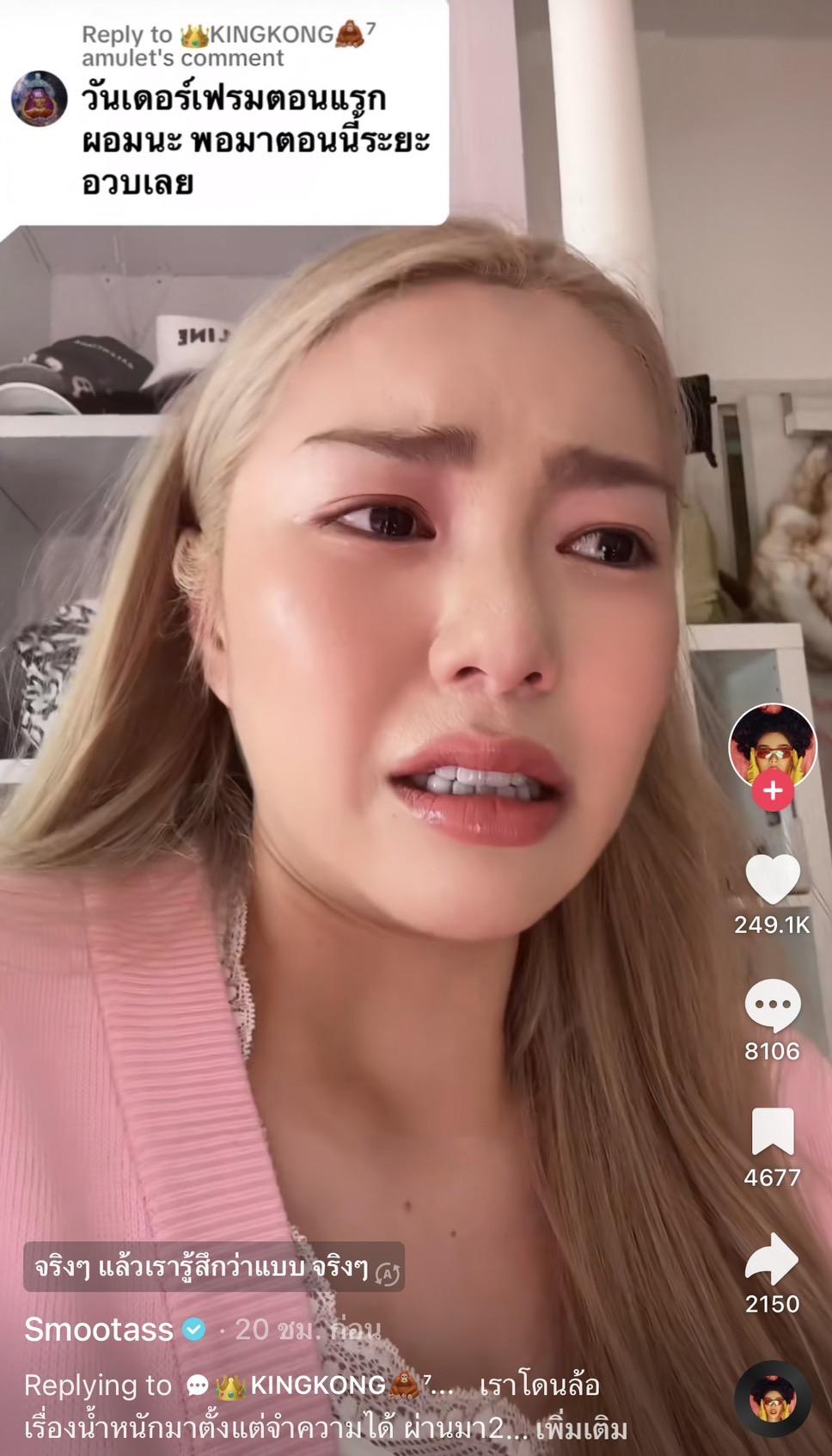This screenshot has height=1456, width=832.
Task: Bookmark this video to favorites
Action: (772, 1131)
